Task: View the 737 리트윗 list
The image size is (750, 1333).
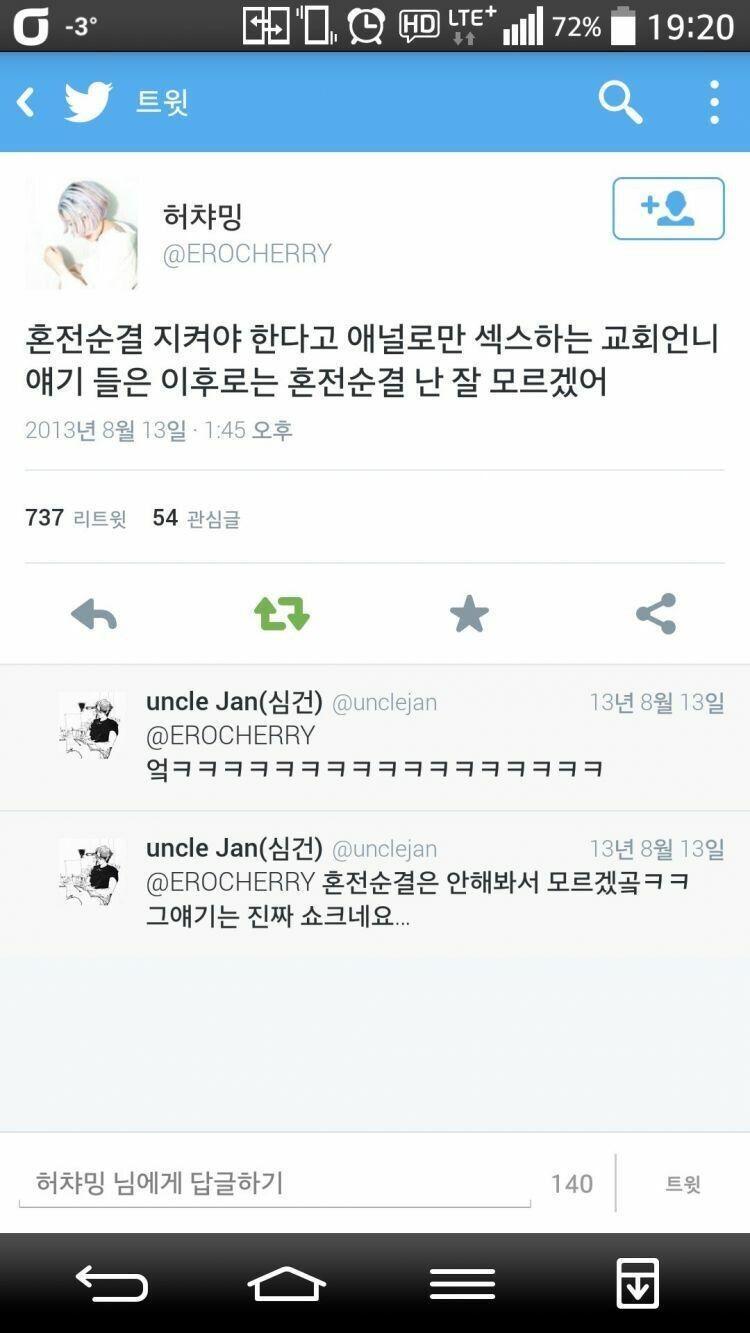Action: coord(76,518)
